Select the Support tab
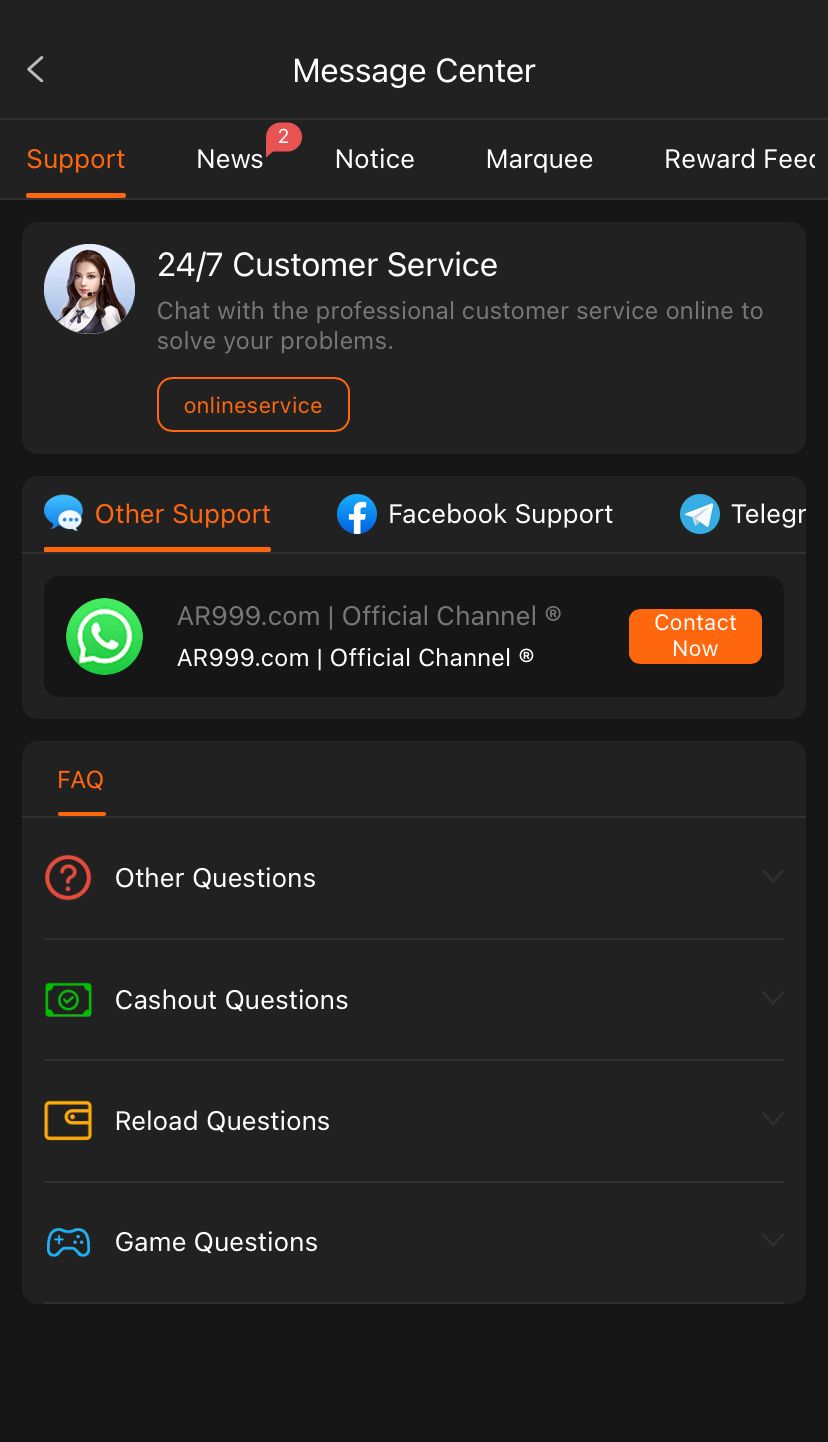This screenshot has height=1442, width=828. pyautogui.click(x=76, y=159)
